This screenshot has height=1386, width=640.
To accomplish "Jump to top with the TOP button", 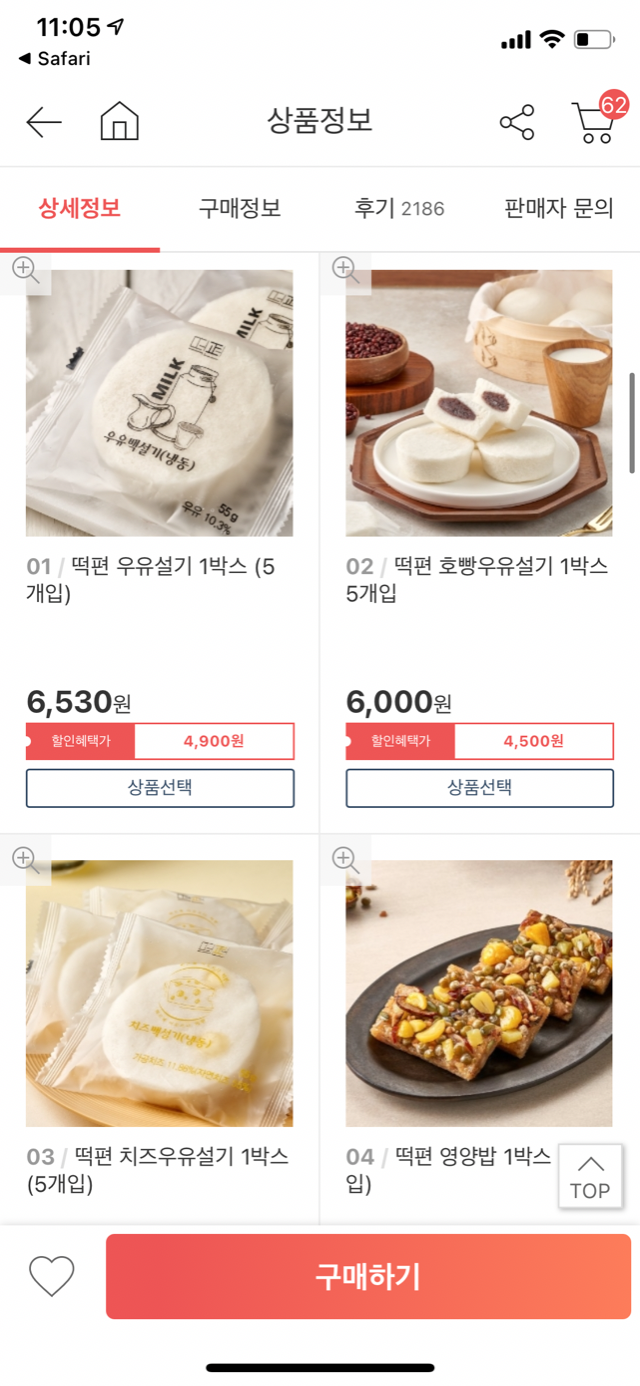I will tap(590, 1179).
